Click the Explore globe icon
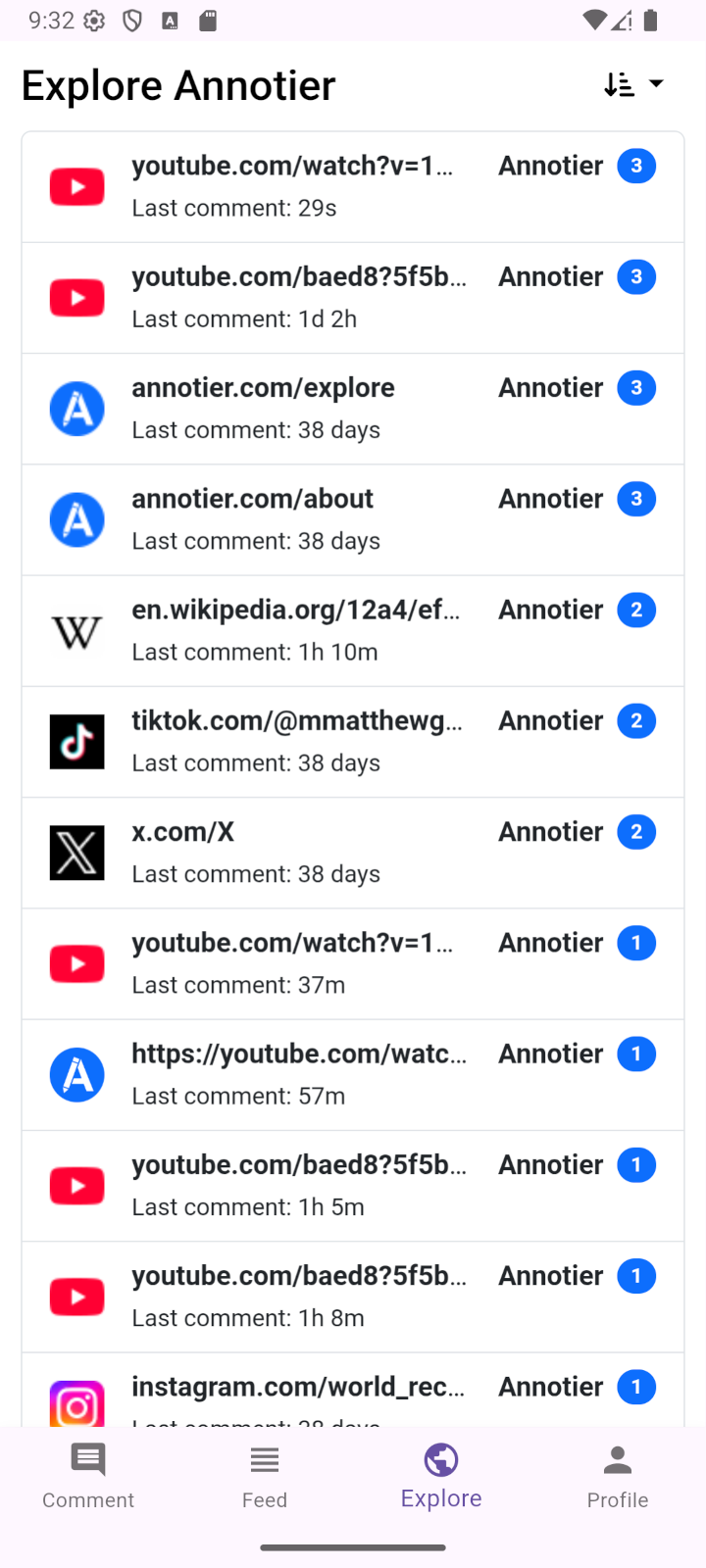706x1568 pixels. pos(440,1458)
